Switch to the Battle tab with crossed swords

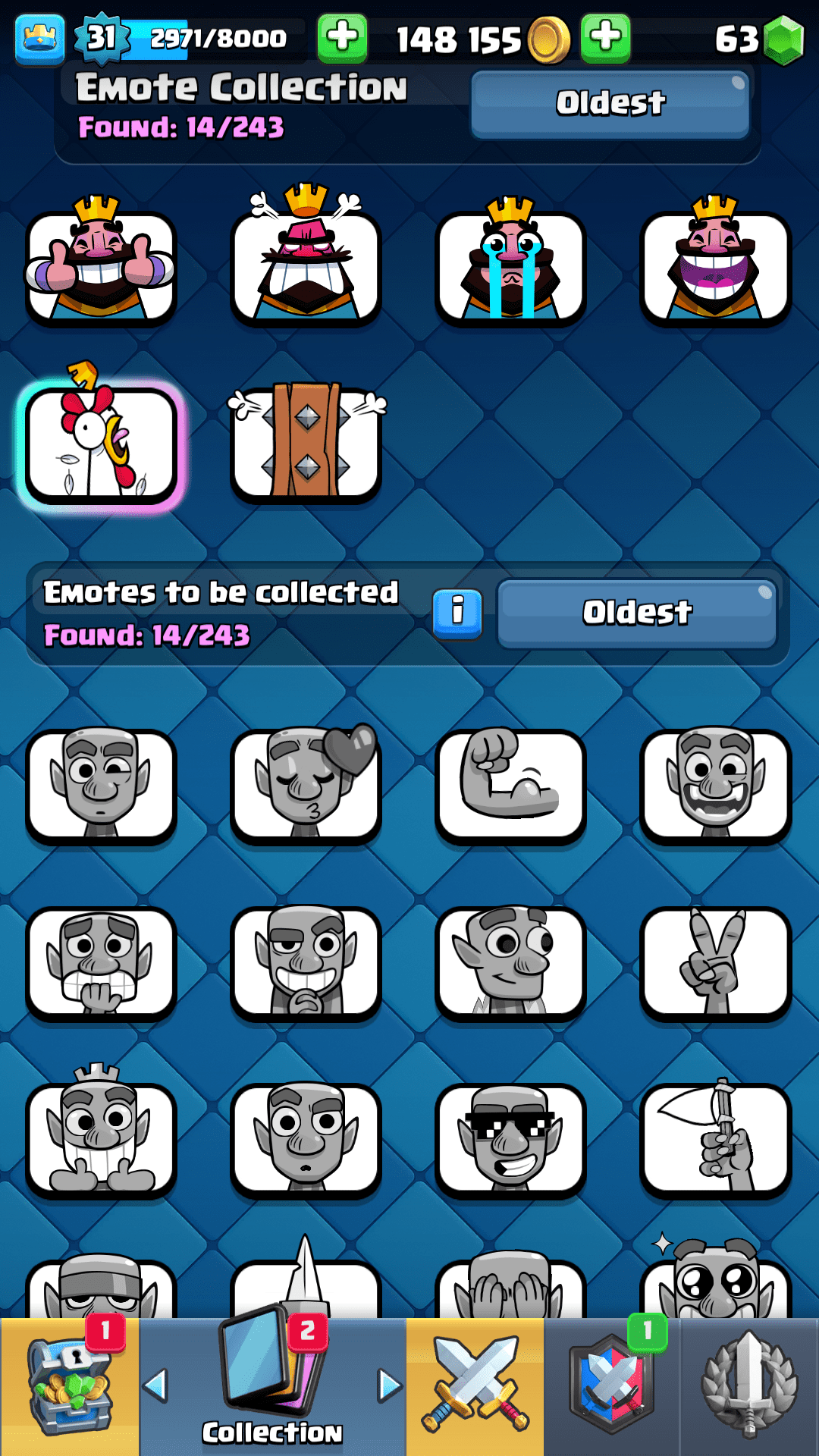[475, 1386]
